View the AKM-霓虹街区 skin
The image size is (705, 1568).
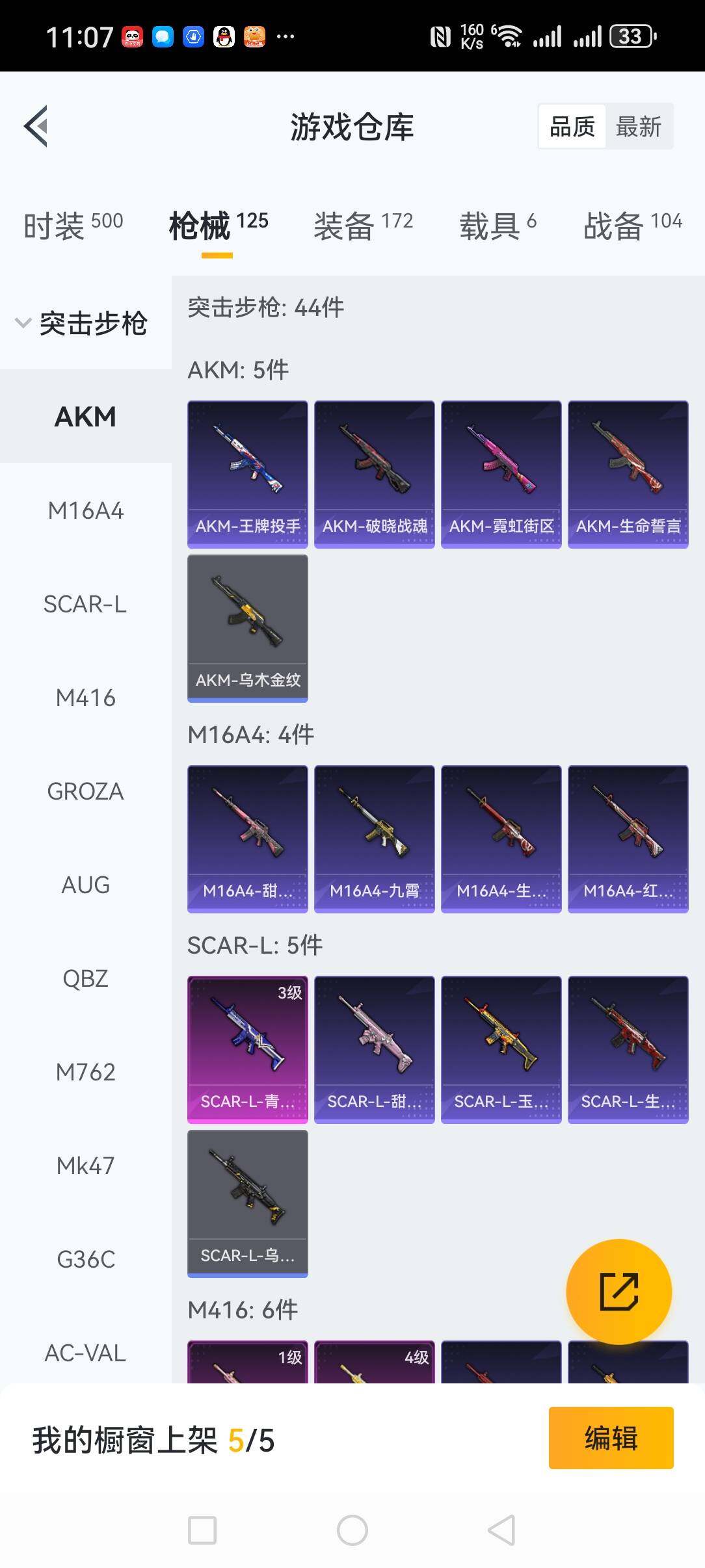pos(501,474)
